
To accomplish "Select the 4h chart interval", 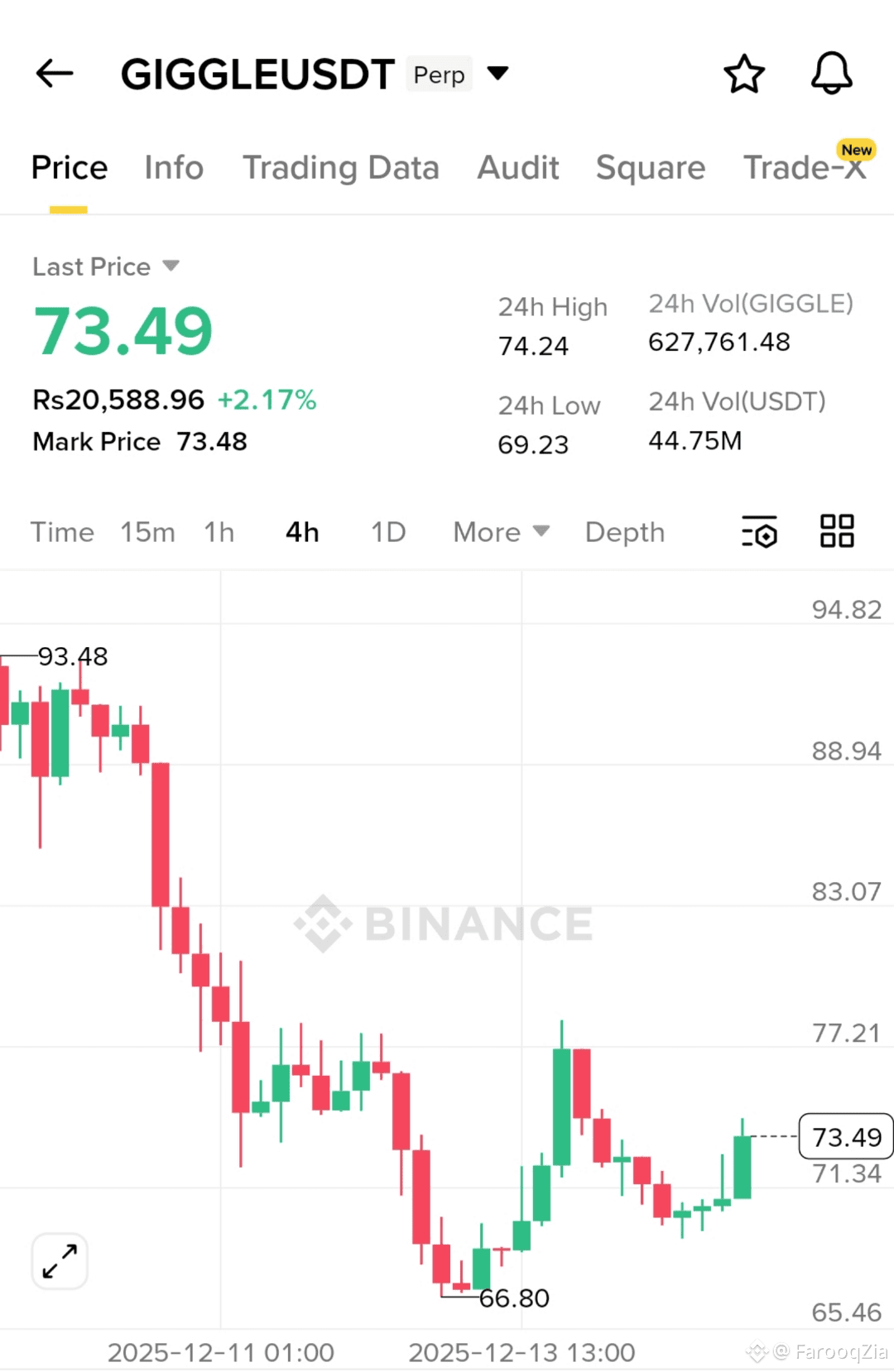I will [x=302, y=532].
